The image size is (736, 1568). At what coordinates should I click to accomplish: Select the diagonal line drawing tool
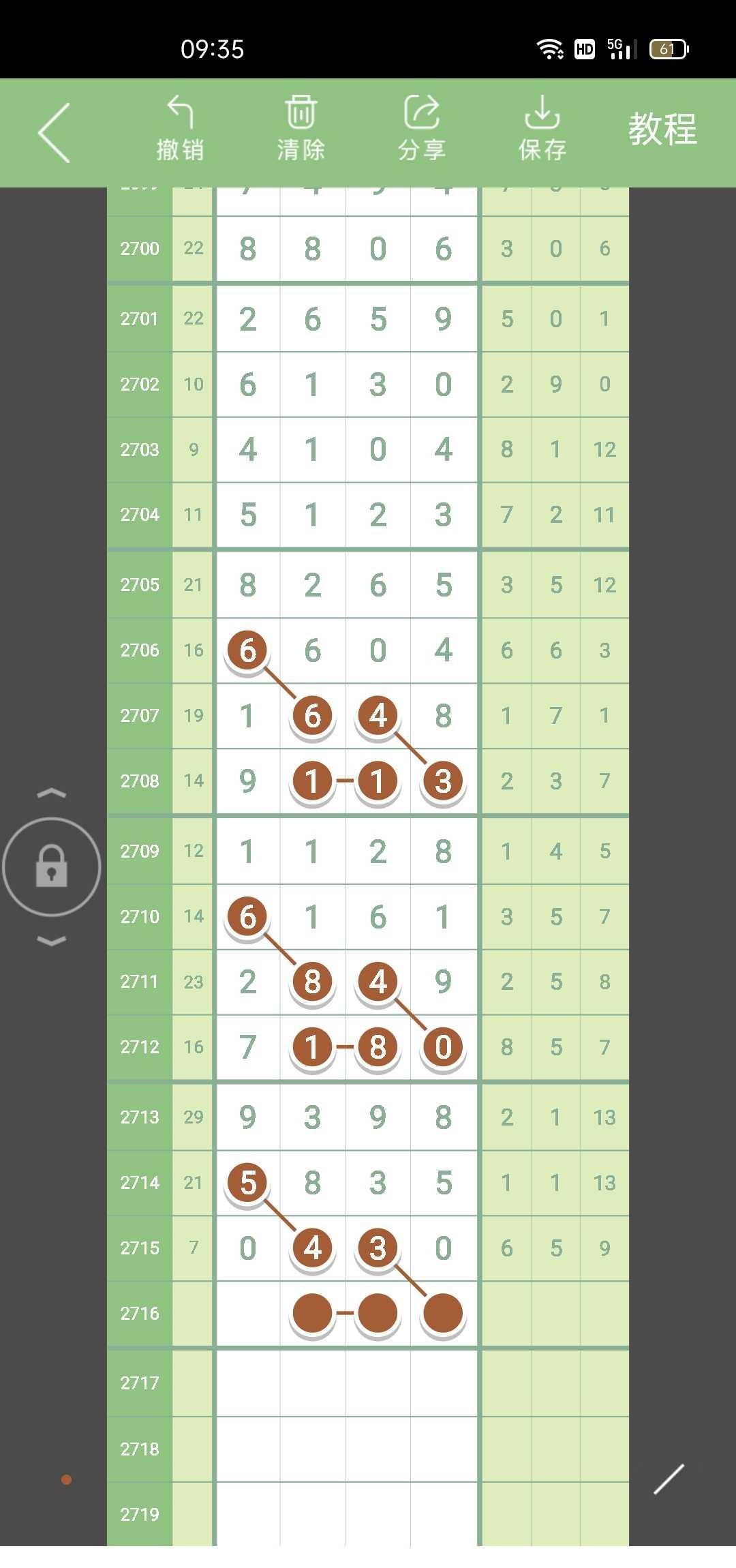[669, 1479]
